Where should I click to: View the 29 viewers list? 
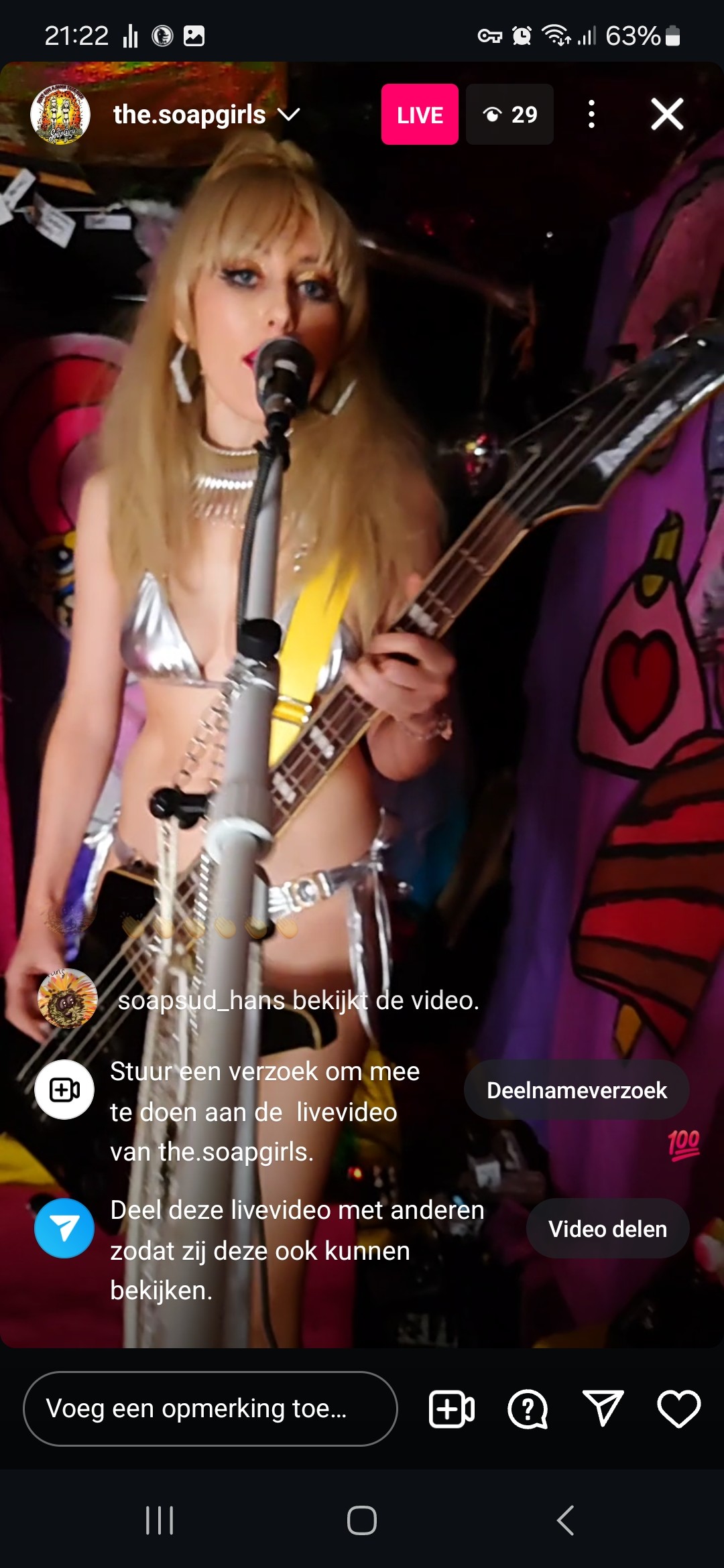click(509, 115)
